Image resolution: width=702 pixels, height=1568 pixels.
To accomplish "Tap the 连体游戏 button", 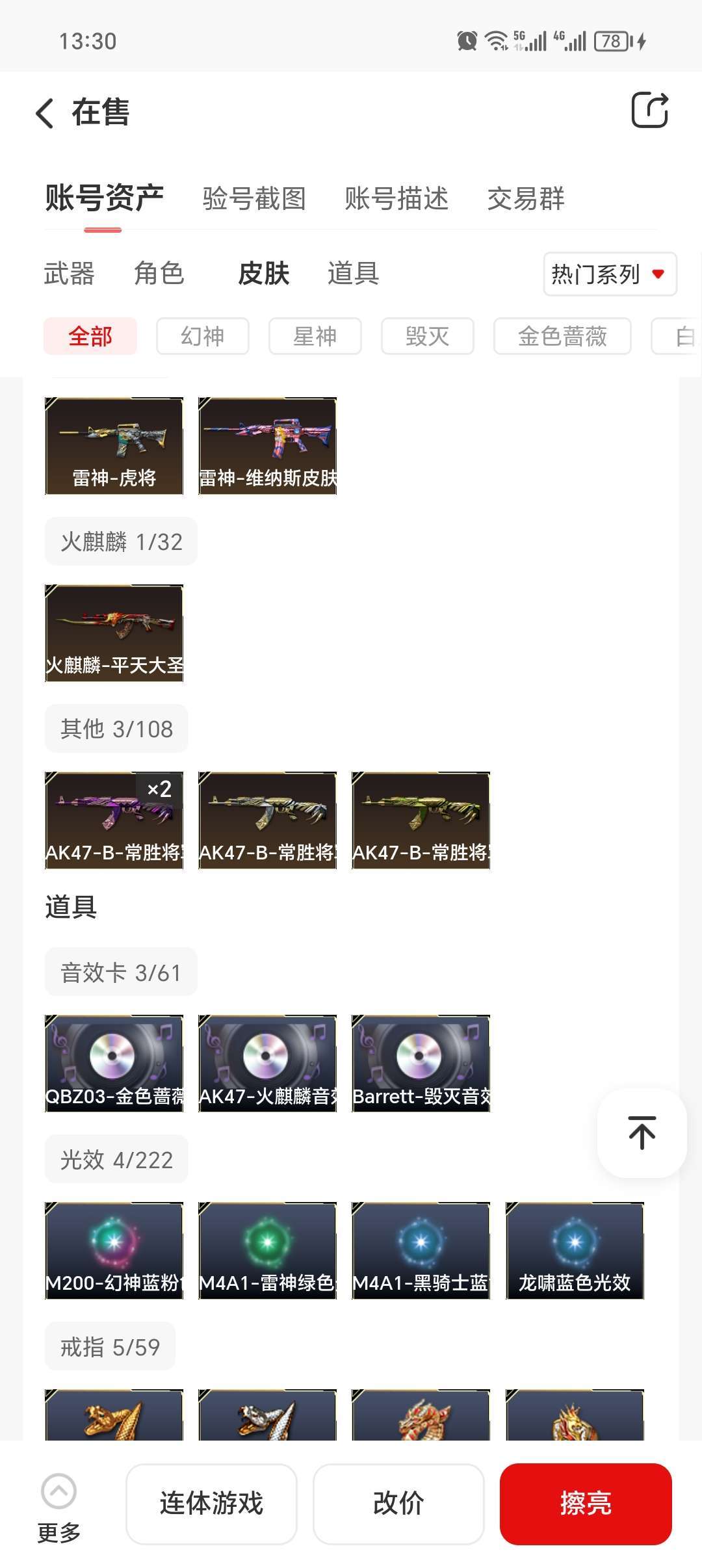I will [211, 1503].
